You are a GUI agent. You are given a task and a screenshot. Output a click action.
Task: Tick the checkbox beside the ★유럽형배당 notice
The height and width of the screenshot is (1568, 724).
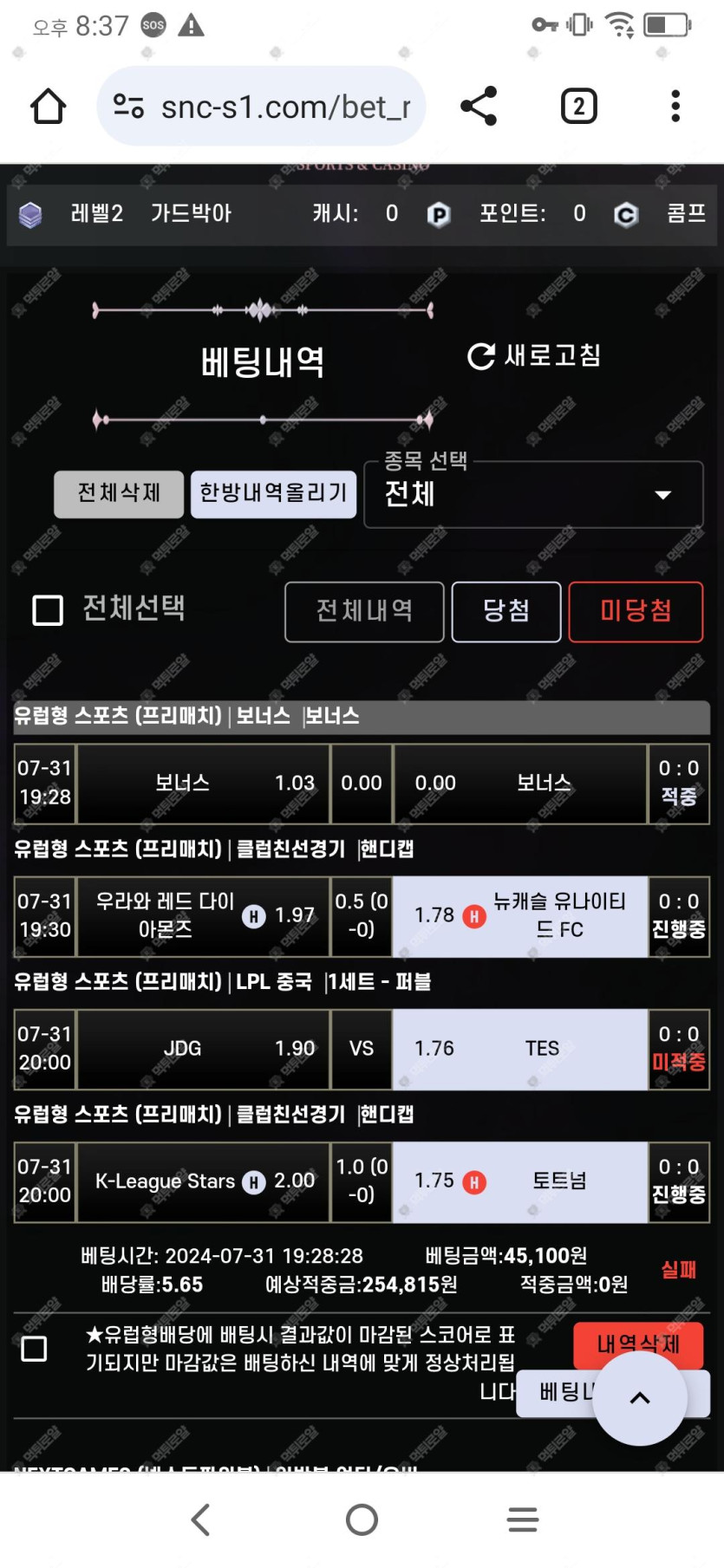pos(34,1349)
